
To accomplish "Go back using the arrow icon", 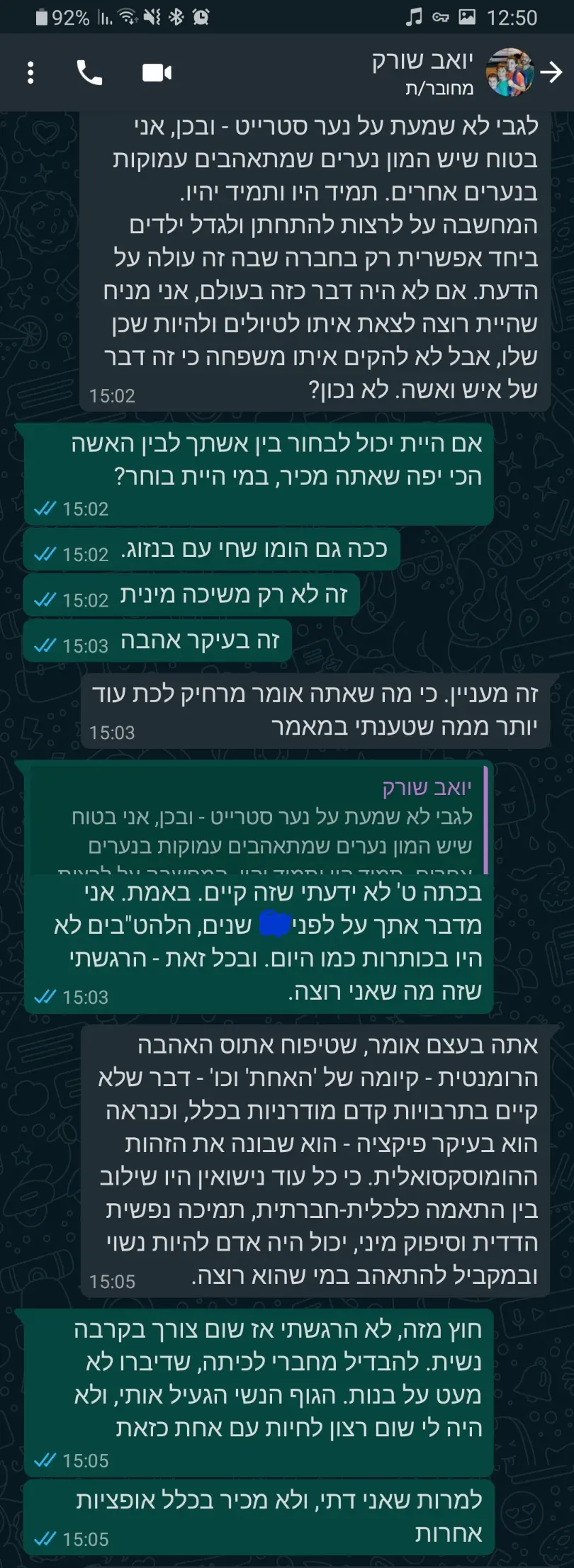I will [x=551, y=72].
